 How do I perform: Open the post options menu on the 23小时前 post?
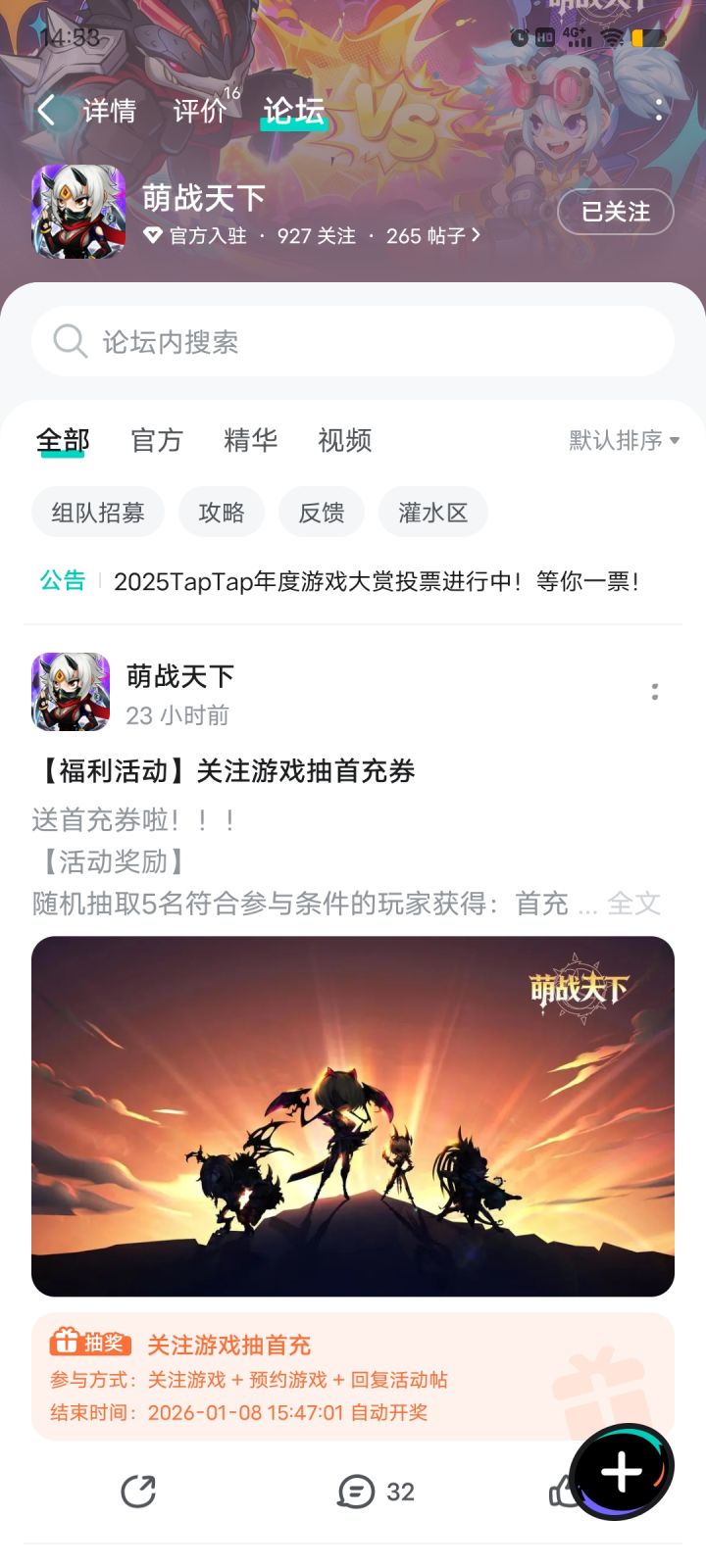pos(655,692)
